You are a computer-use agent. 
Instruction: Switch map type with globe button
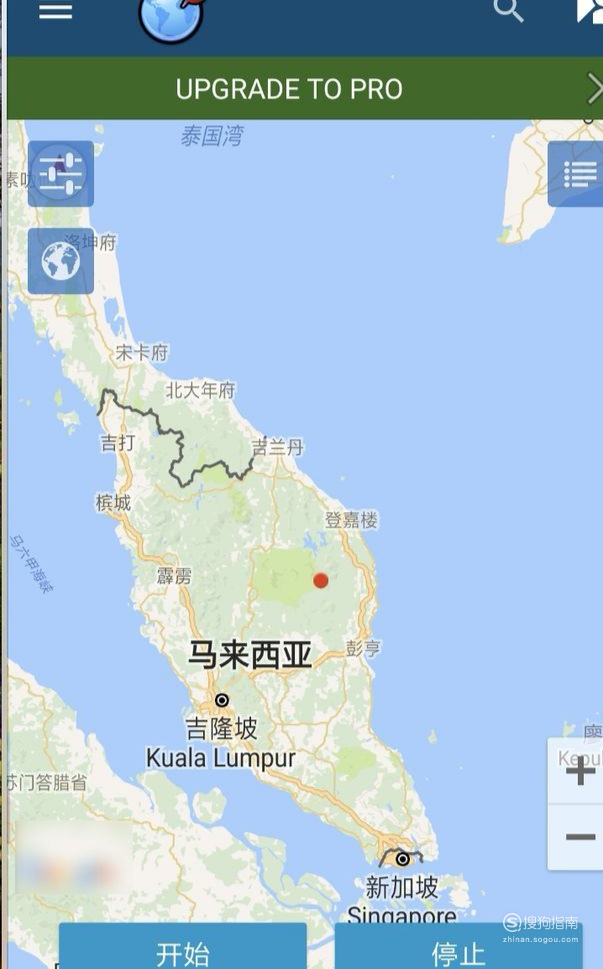tap(61, 261)
